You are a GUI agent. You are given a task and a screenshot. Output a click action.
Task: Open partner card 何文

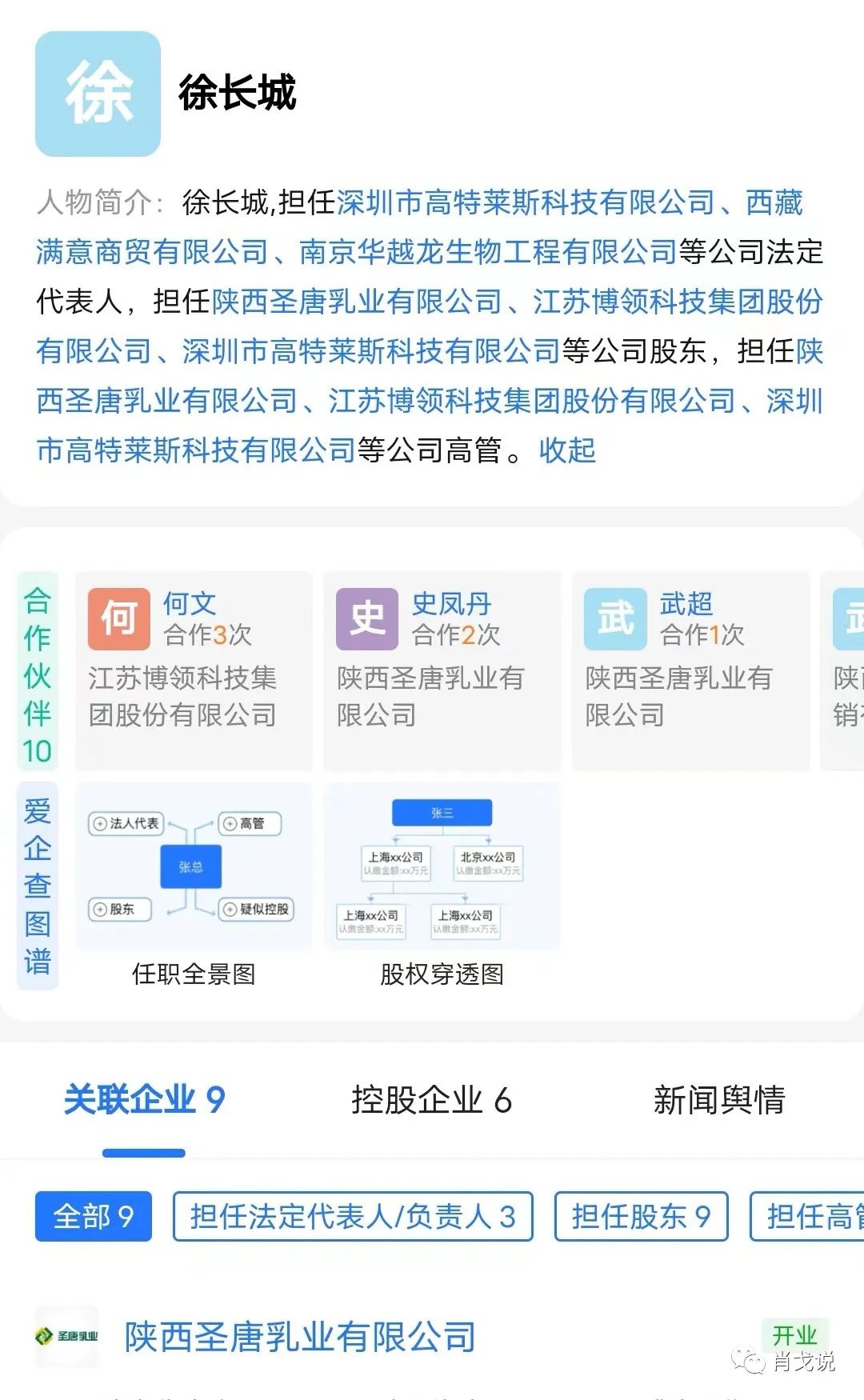pos(194,671)
